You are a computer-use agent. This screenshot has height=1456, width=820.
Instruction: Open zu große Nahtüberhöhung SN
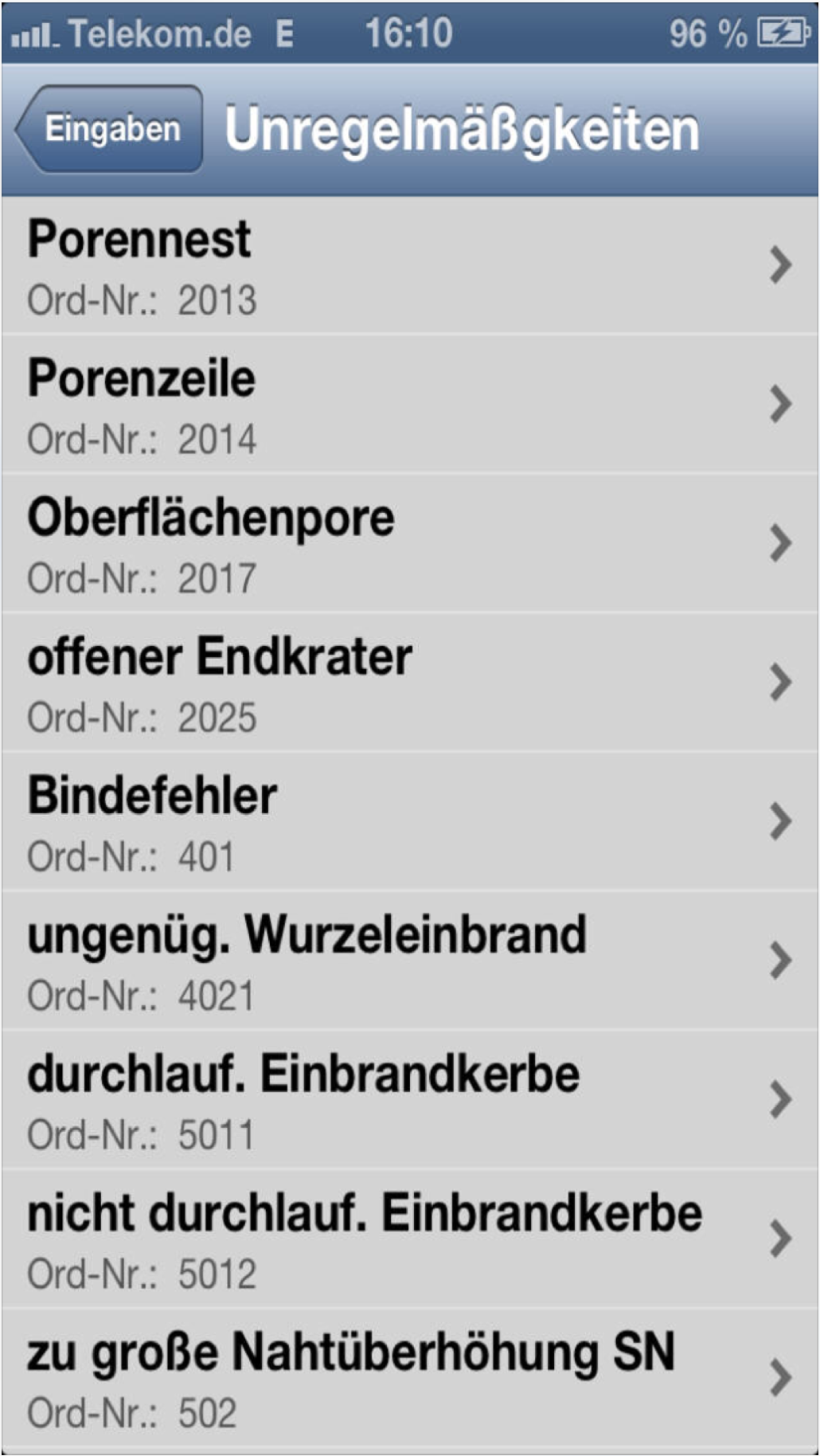coord(409,1378)
